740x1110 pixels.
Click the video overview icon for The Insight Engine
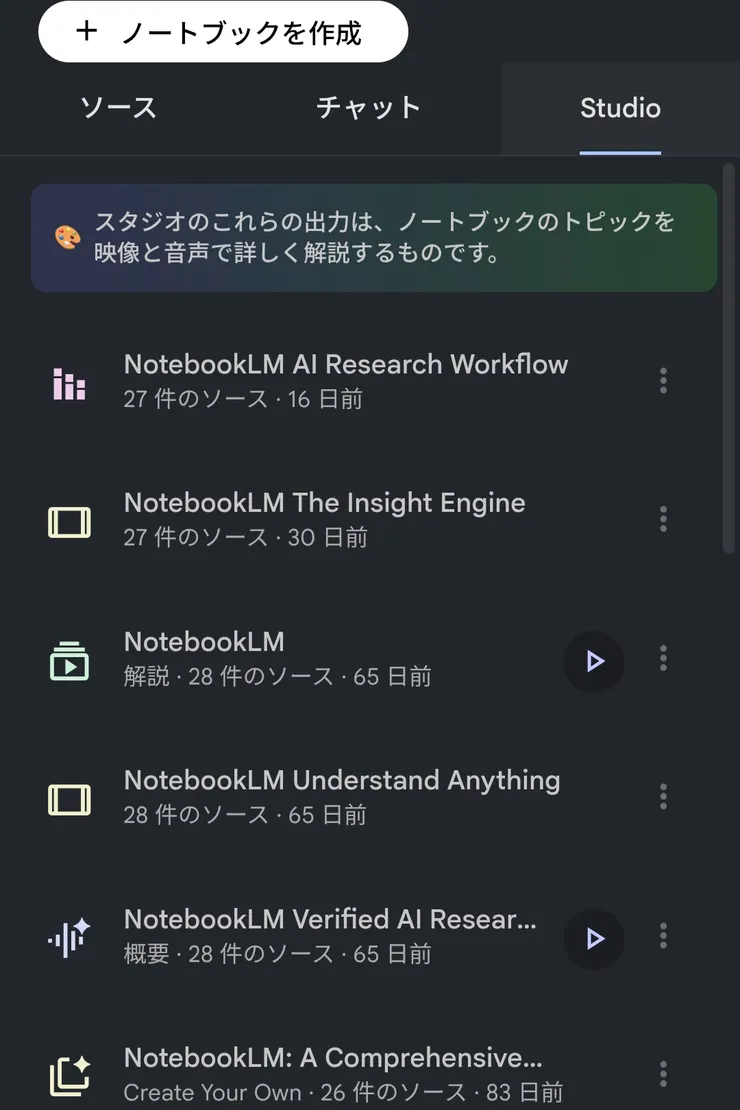(68, 519)
